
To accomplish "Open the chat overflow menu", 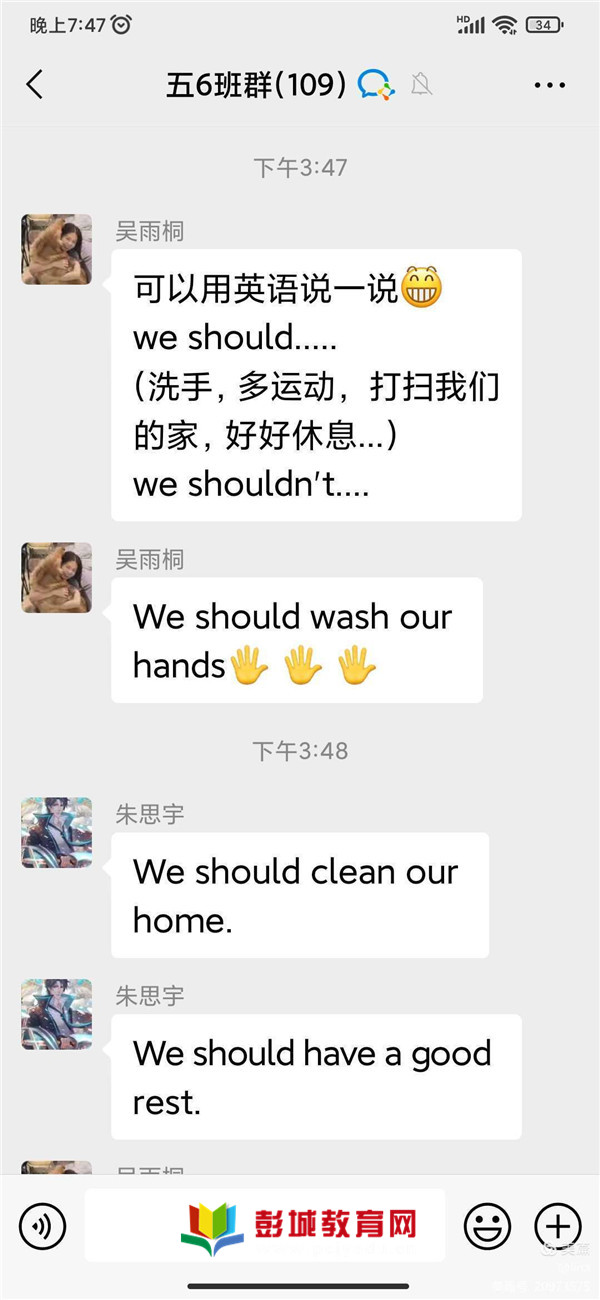I will [550, 86].
